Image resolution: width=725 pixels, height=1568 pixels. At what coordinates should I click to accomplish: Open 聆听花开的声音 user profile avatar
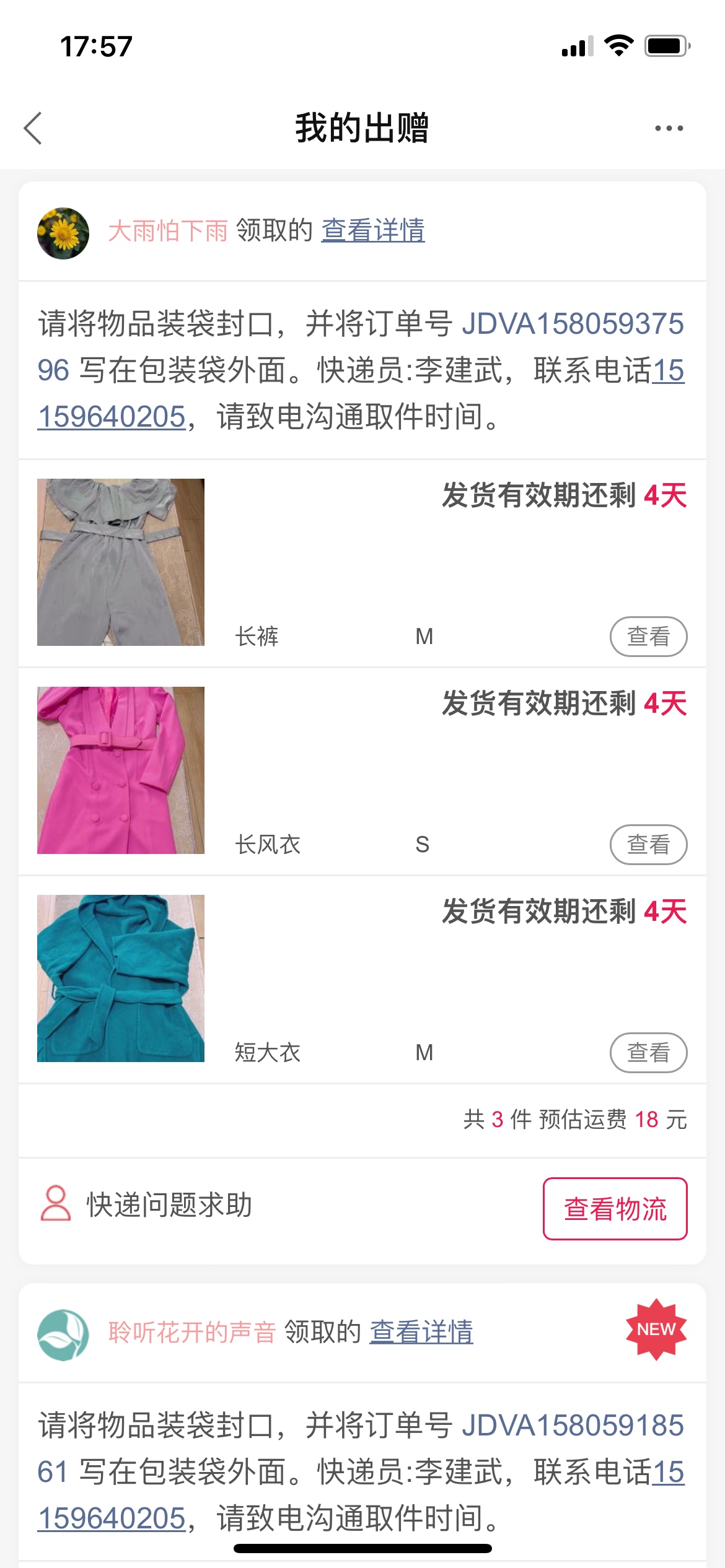click(x=63, y=1335)
